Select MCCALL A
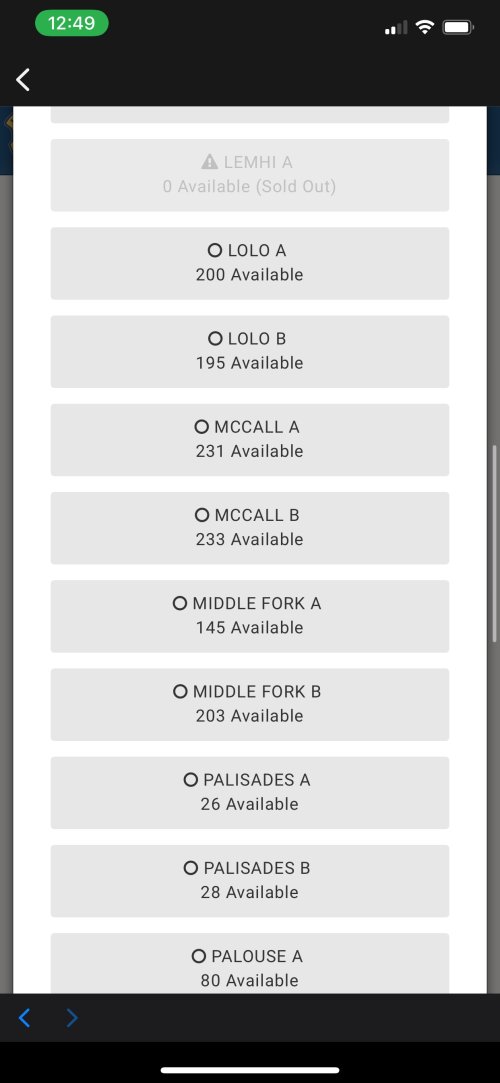 coord(249,440)
